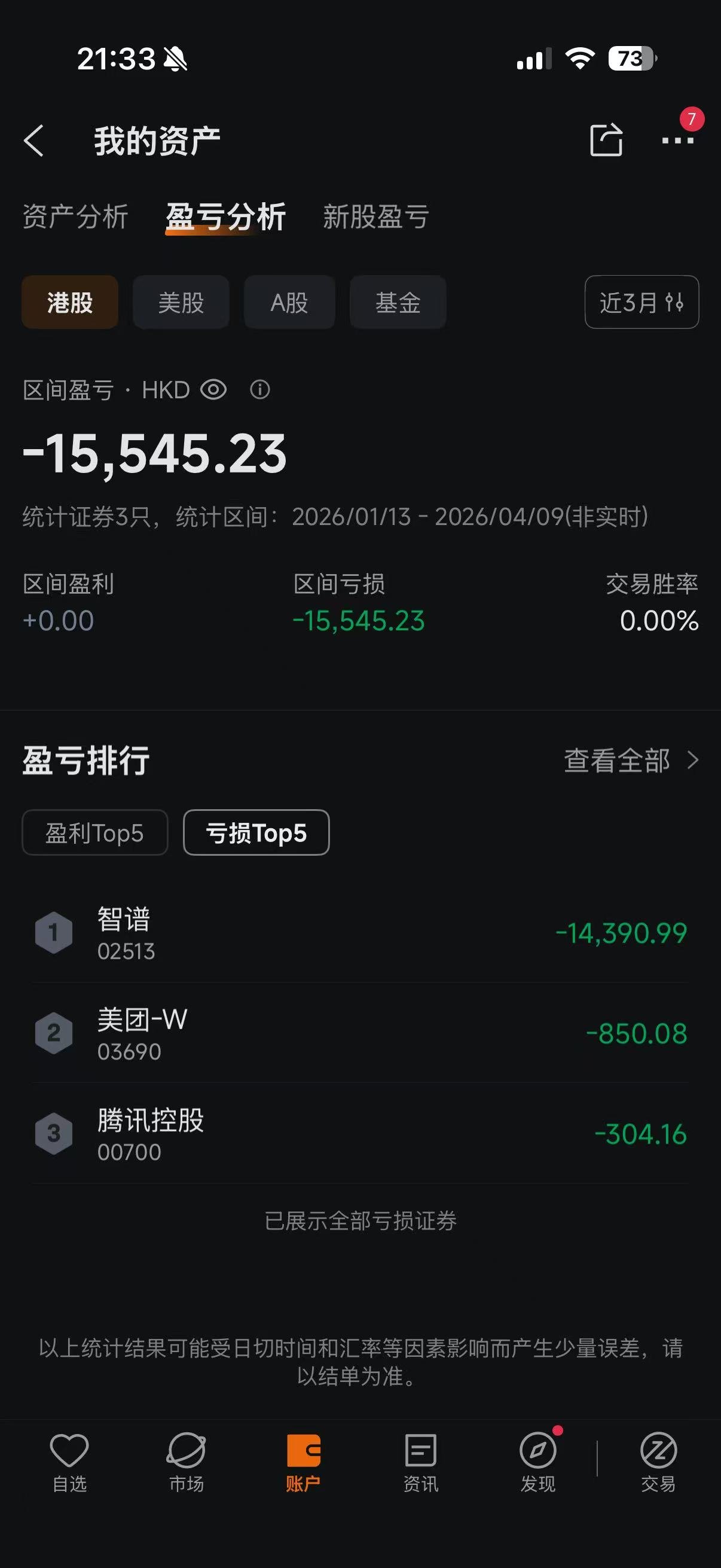The image size is (721, 1568).
Task: Go back from 我的资产 page
Action: (x=34, y=141)
